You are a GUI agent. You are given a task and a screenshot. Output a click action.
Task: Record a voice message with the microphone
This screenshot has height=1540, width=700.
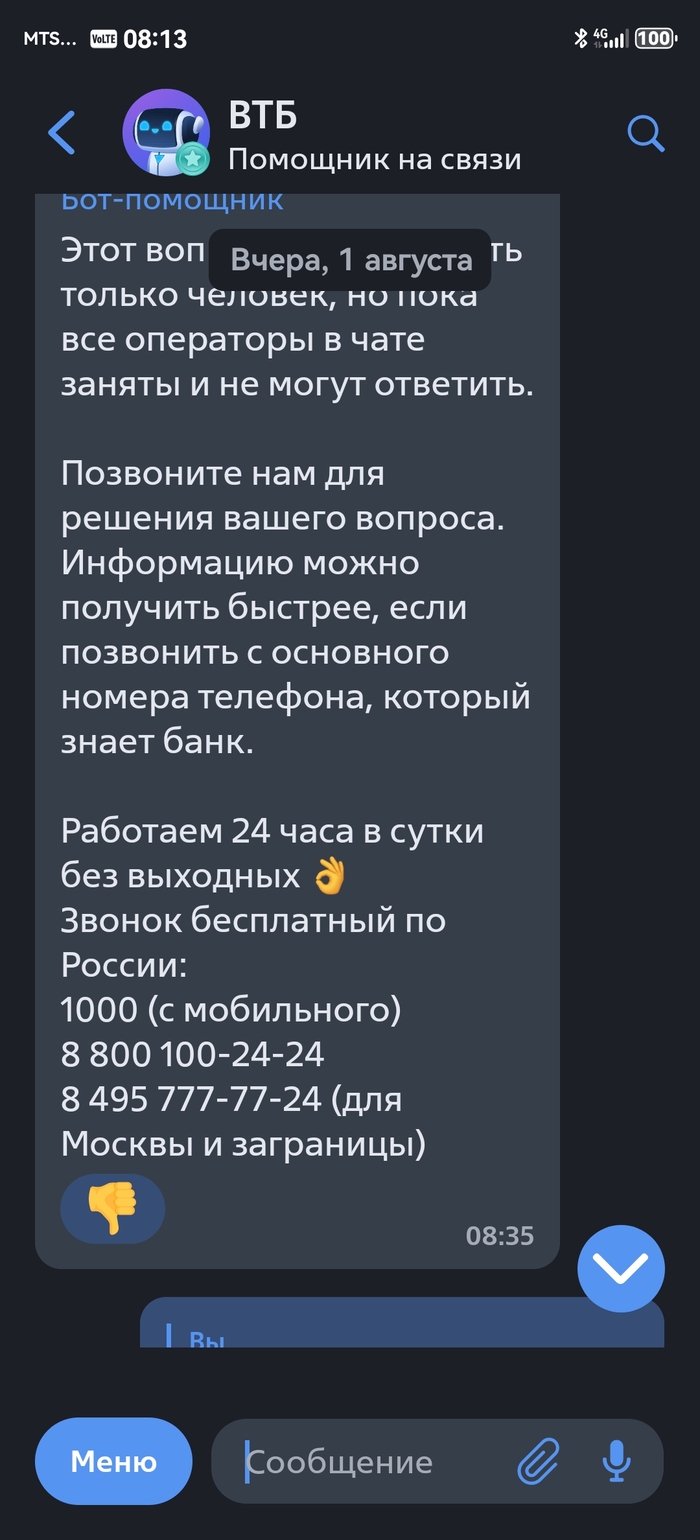click(x=616, y=1462)
